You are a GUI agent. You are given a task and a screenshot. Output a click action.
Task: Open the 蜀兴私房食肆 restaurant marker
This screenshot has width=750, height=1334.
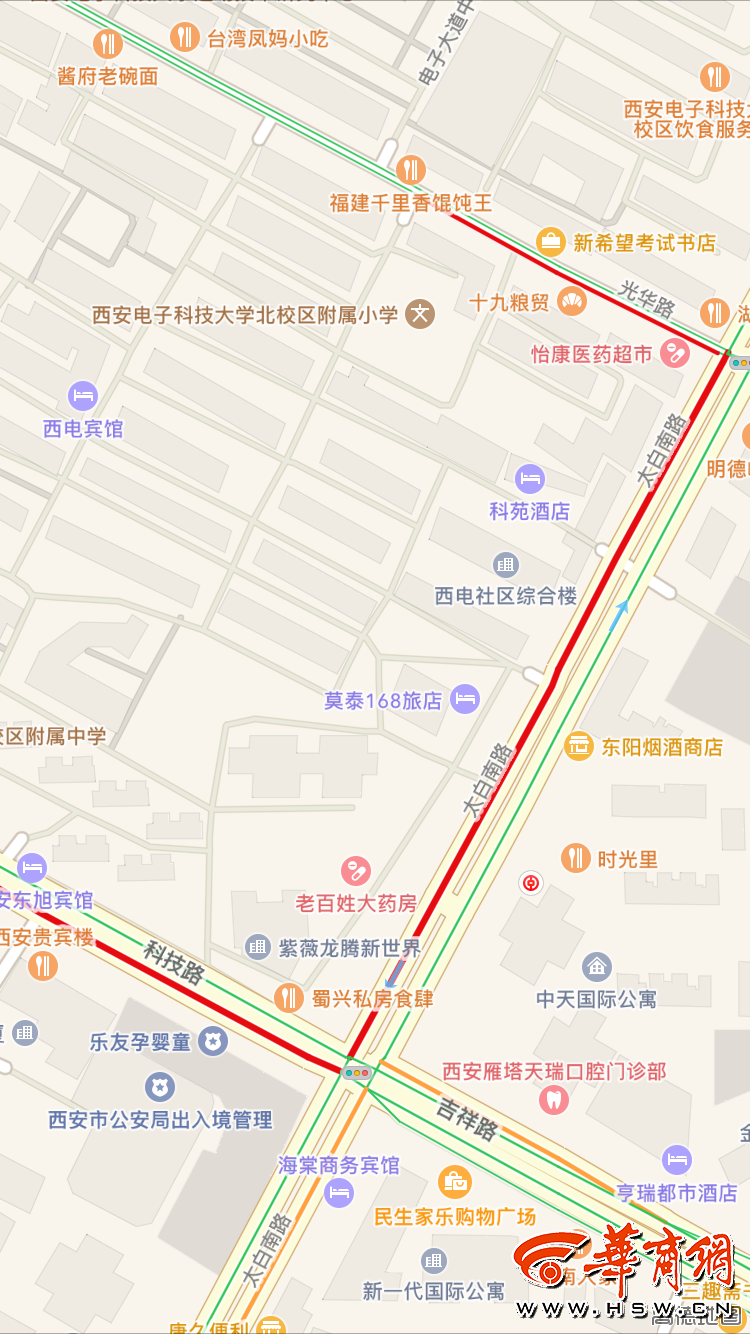coord(288,997)
